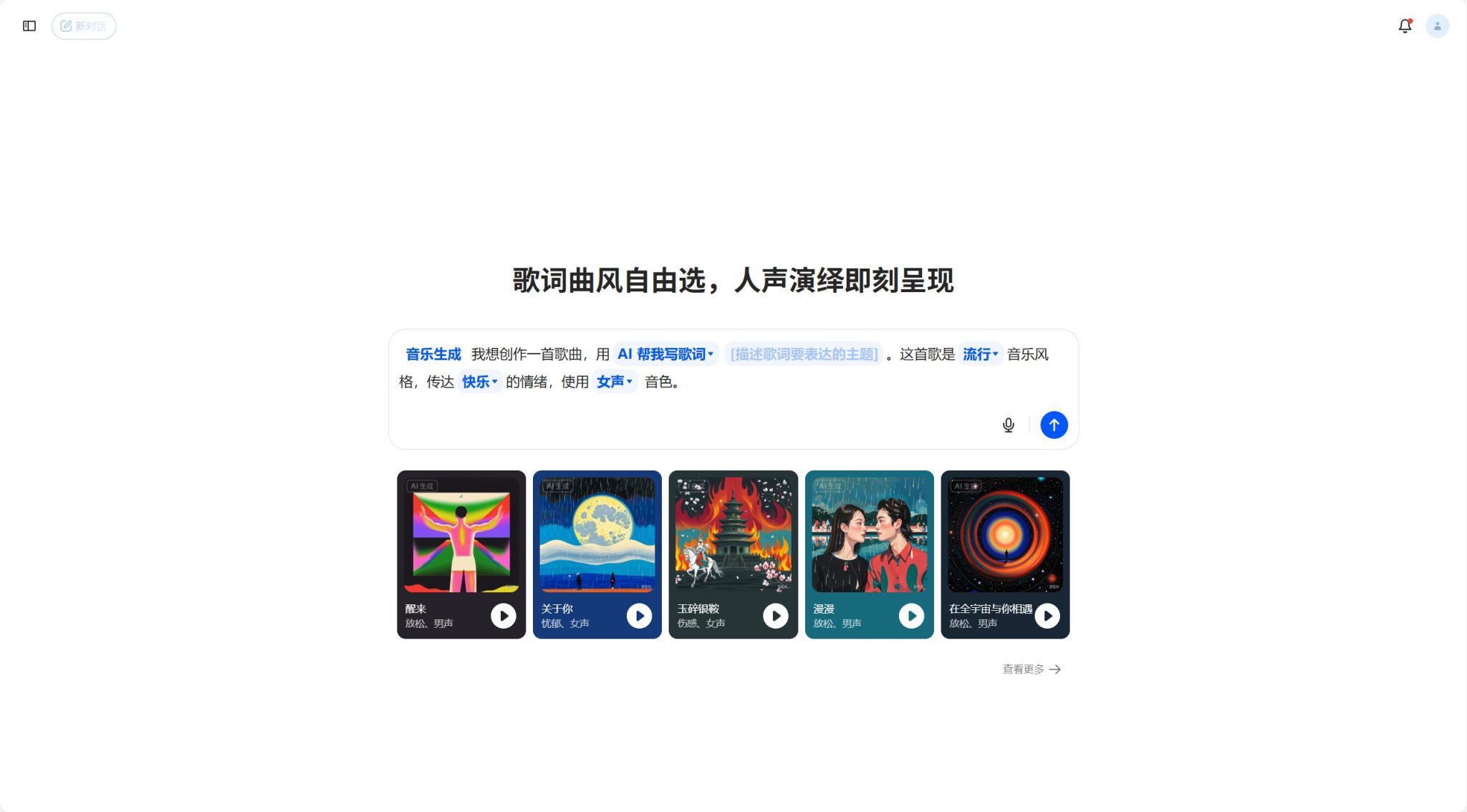Send the music generation prompt
Viewport: 1467px width, 812px height.
pos(1054,425)
